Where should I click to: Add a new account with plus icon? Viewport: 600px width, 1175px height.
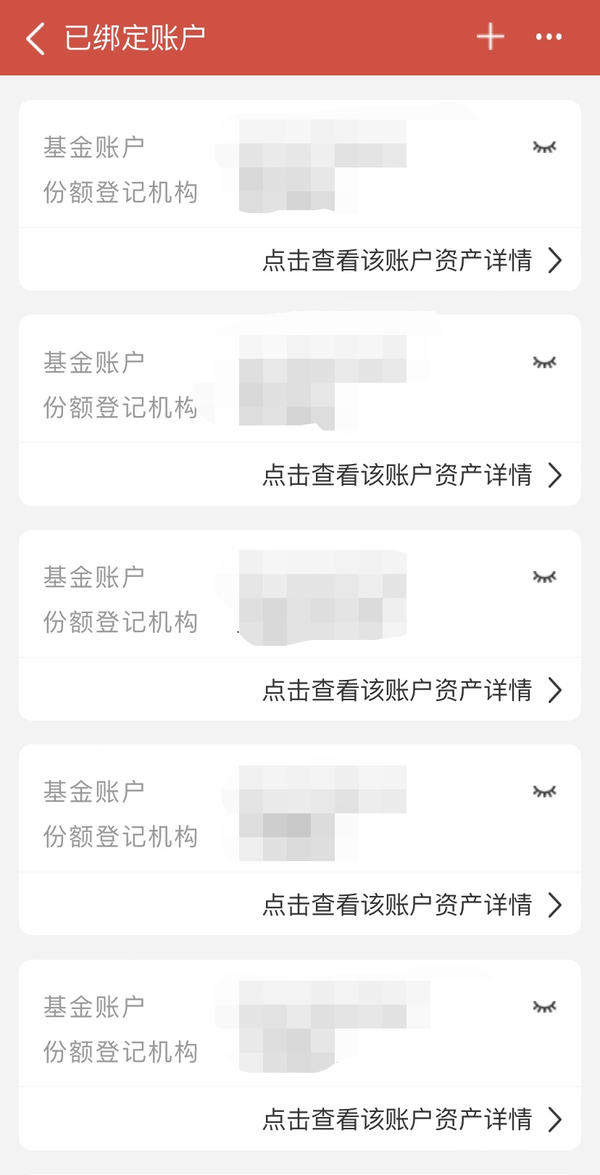pyautogui.click(x=491, y=37)
